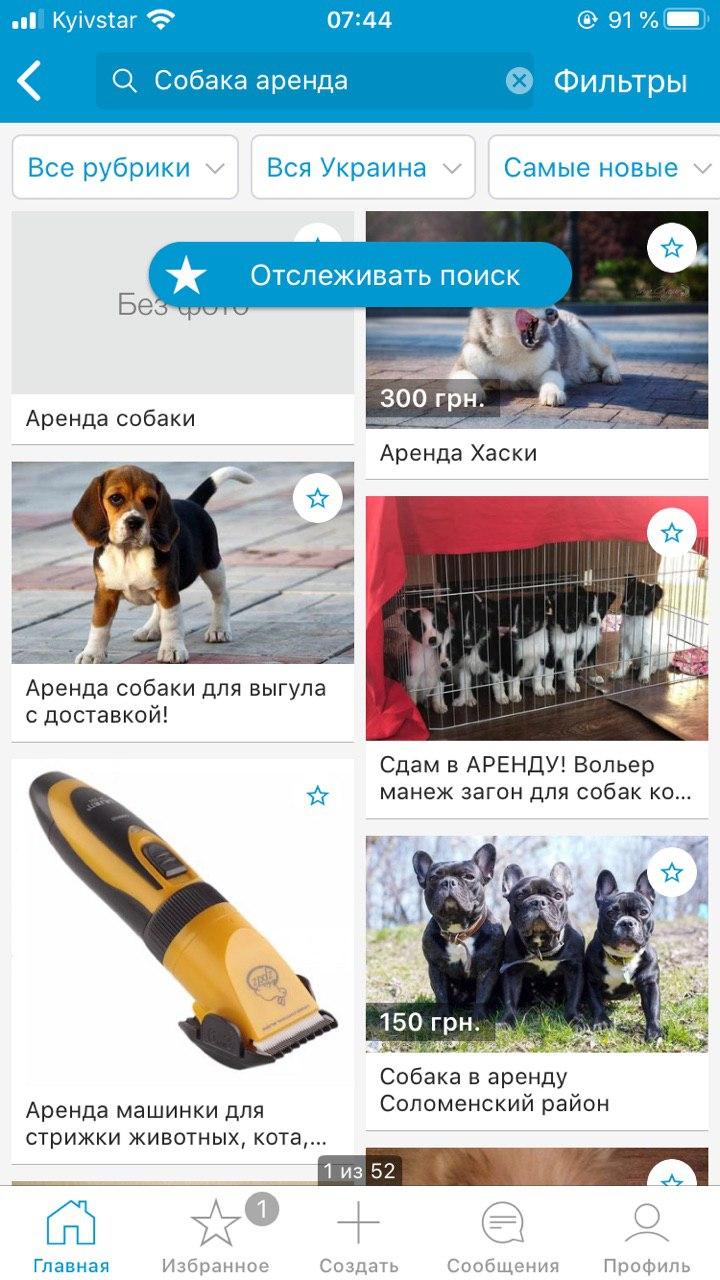This screenshot has height=1280, width=720.
Task: Open the Сообщения tab
Action: 502,1235
